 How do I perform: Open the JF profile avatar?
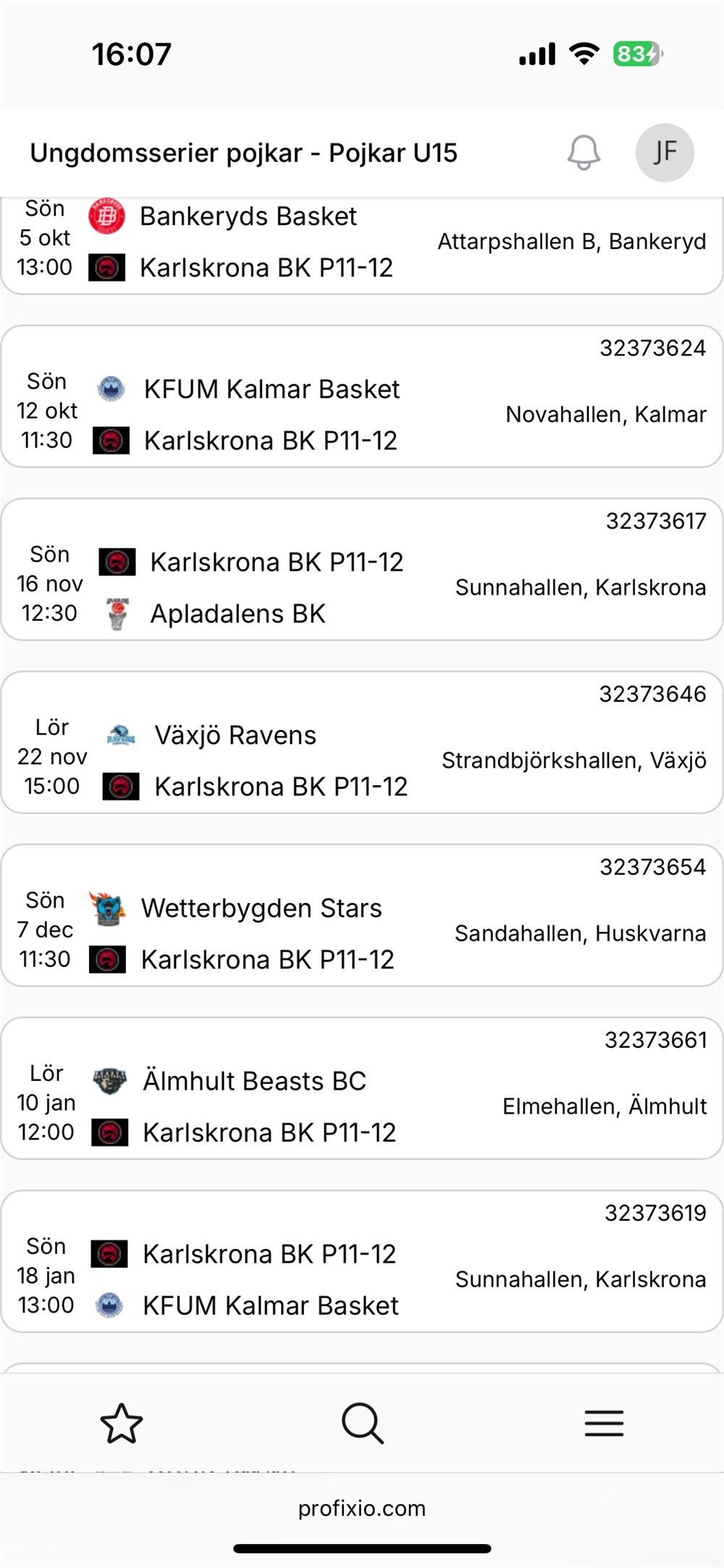coord(665,153)
